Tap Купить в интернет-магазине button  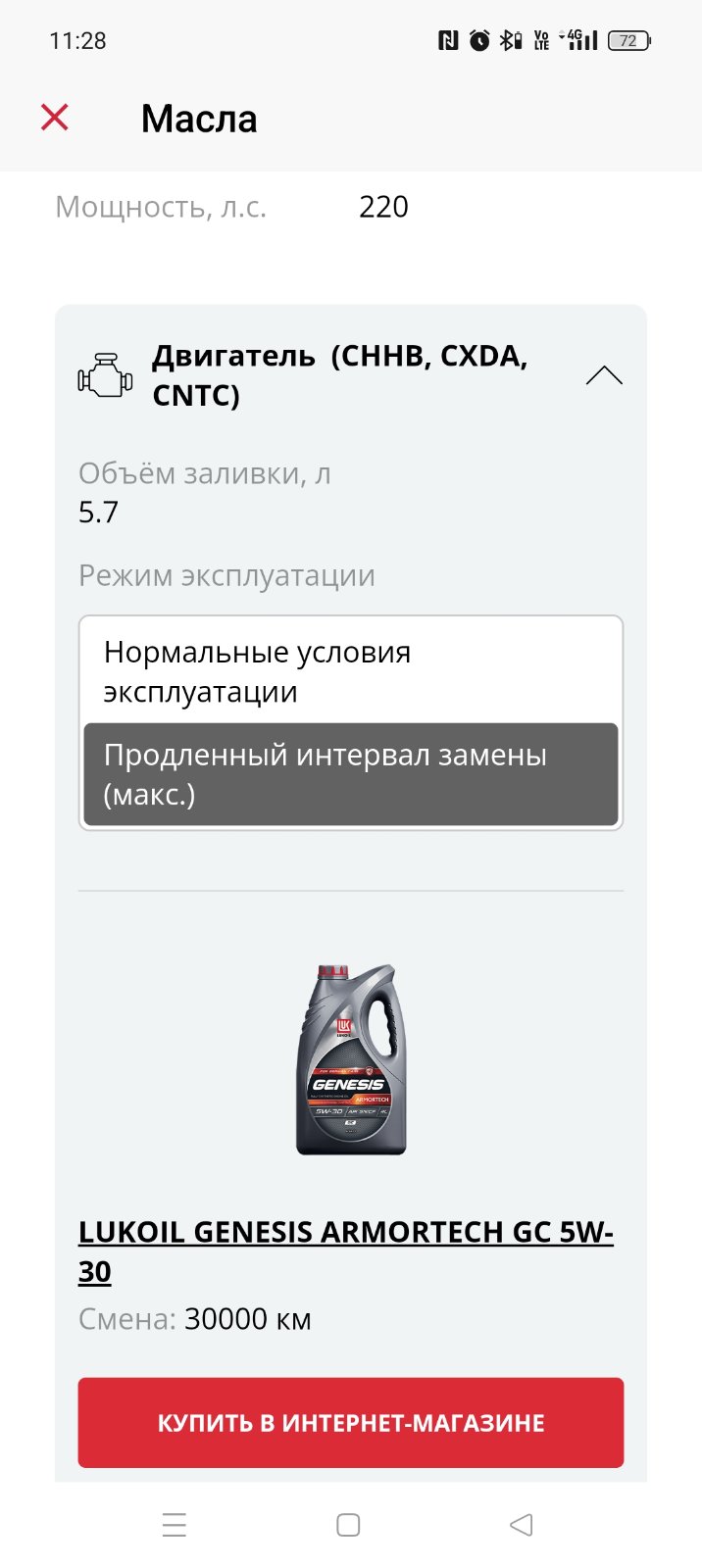click(x=351, y=1423)
